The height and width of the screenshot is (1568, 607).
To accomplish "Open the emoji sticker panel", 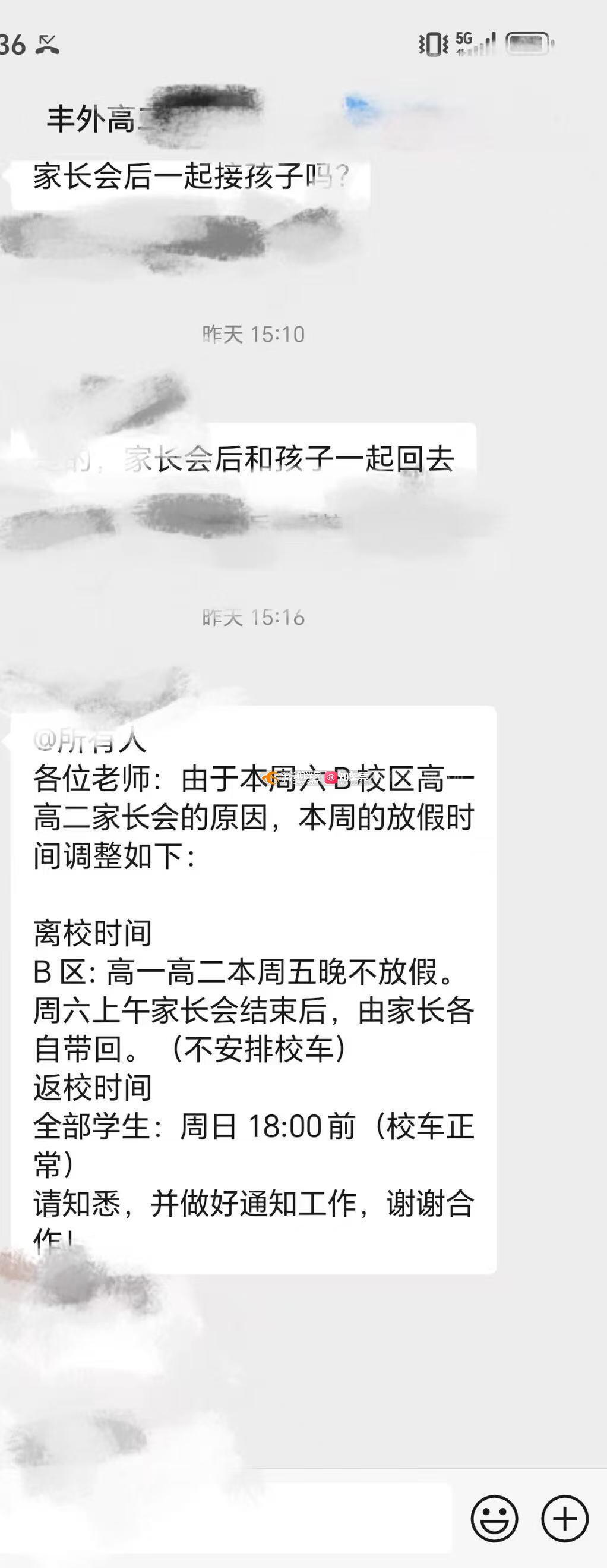I will coord(494,1519).
